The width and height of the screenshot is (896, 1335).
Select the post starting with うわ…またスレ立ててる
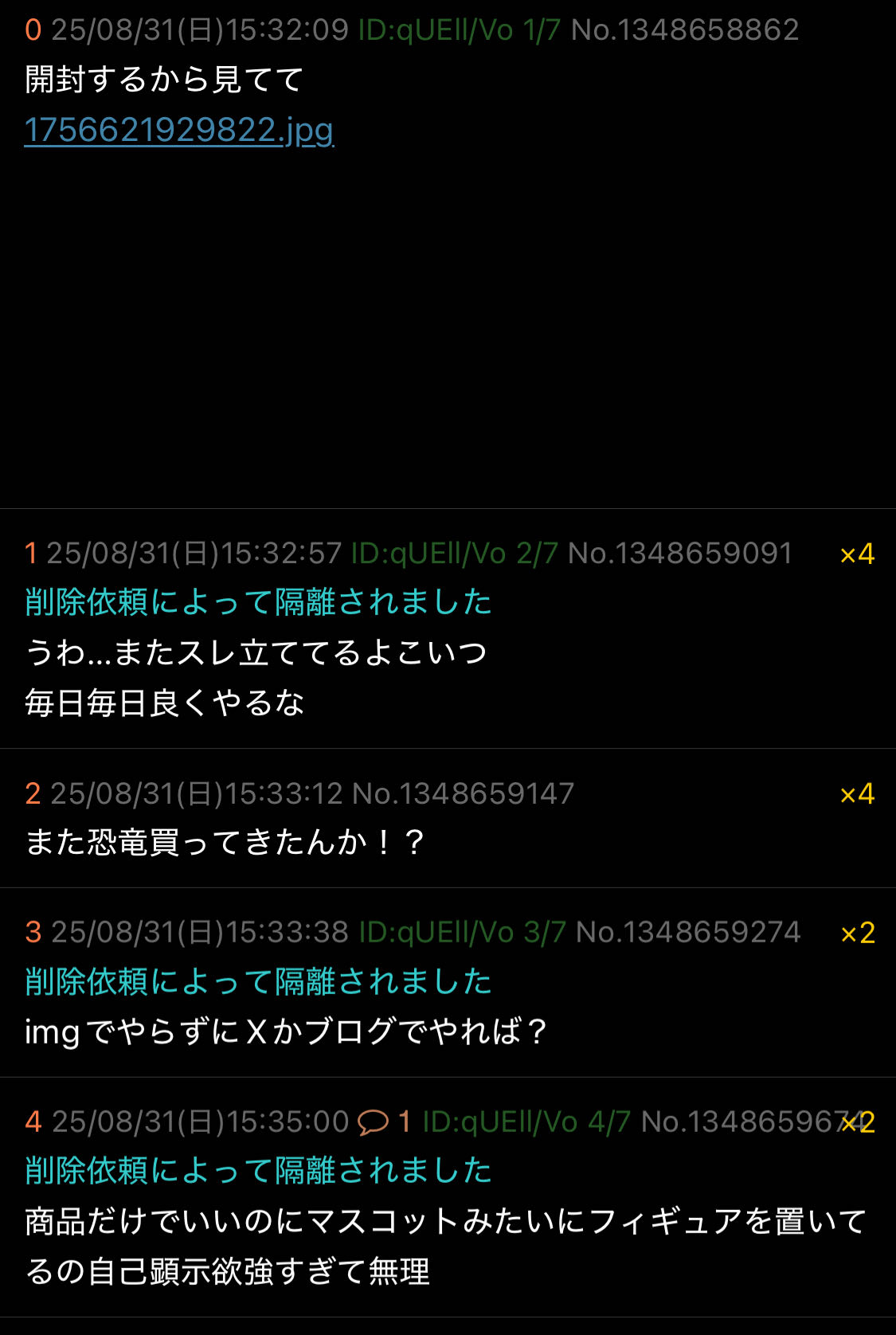[x=255, y=653]
